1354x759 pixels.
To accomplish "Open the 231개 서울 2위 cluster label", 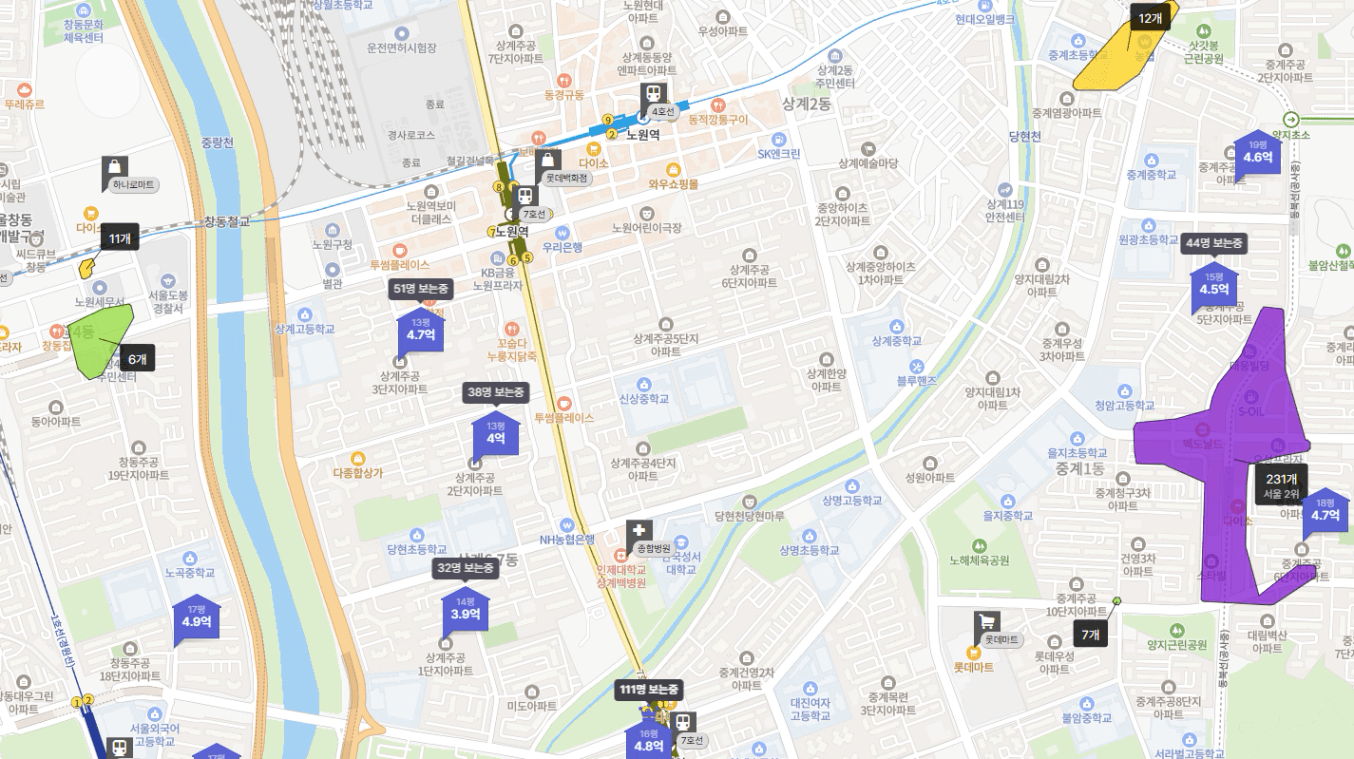I will [1281, 486].
